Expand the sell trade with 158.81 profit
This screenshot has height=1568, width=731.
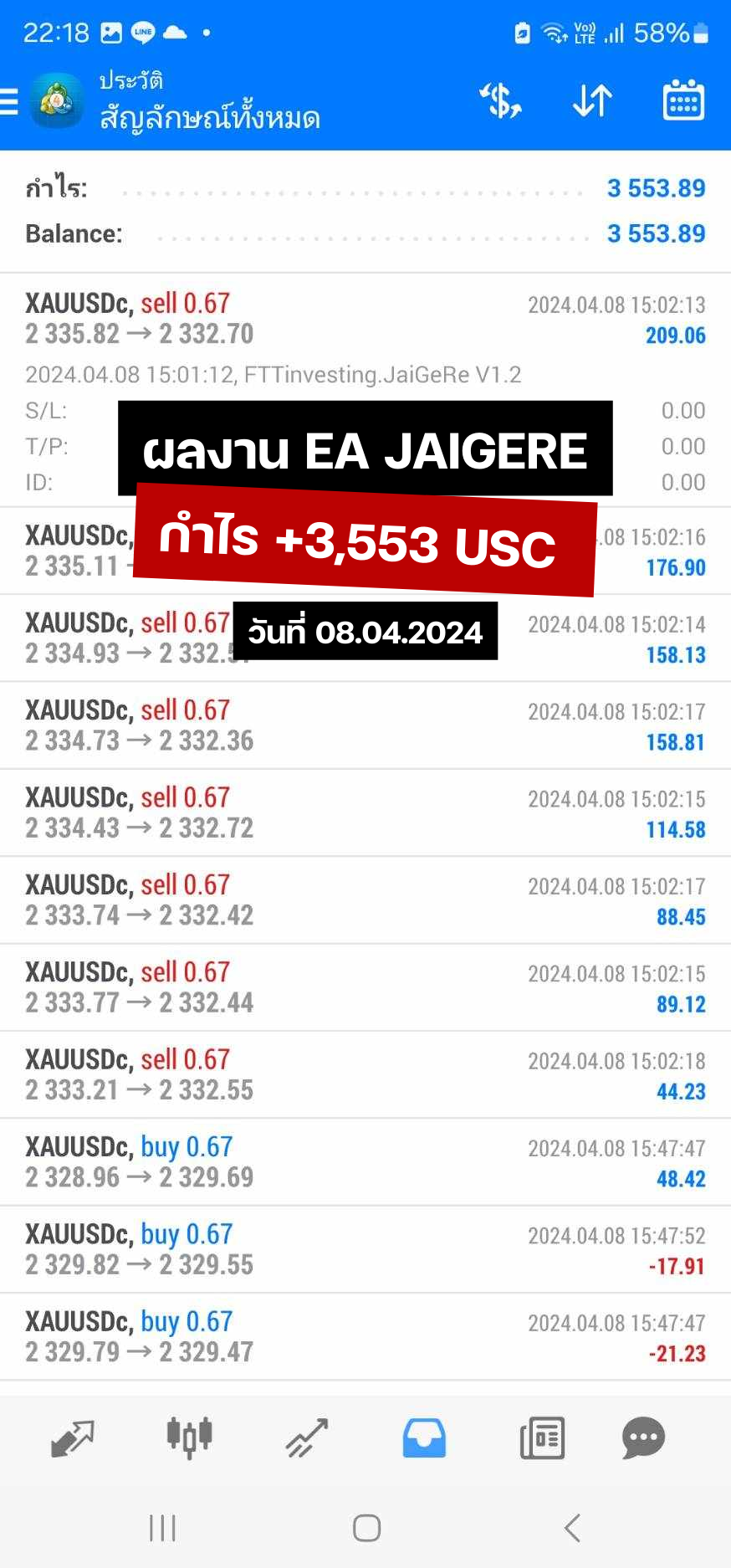(365, 725)
